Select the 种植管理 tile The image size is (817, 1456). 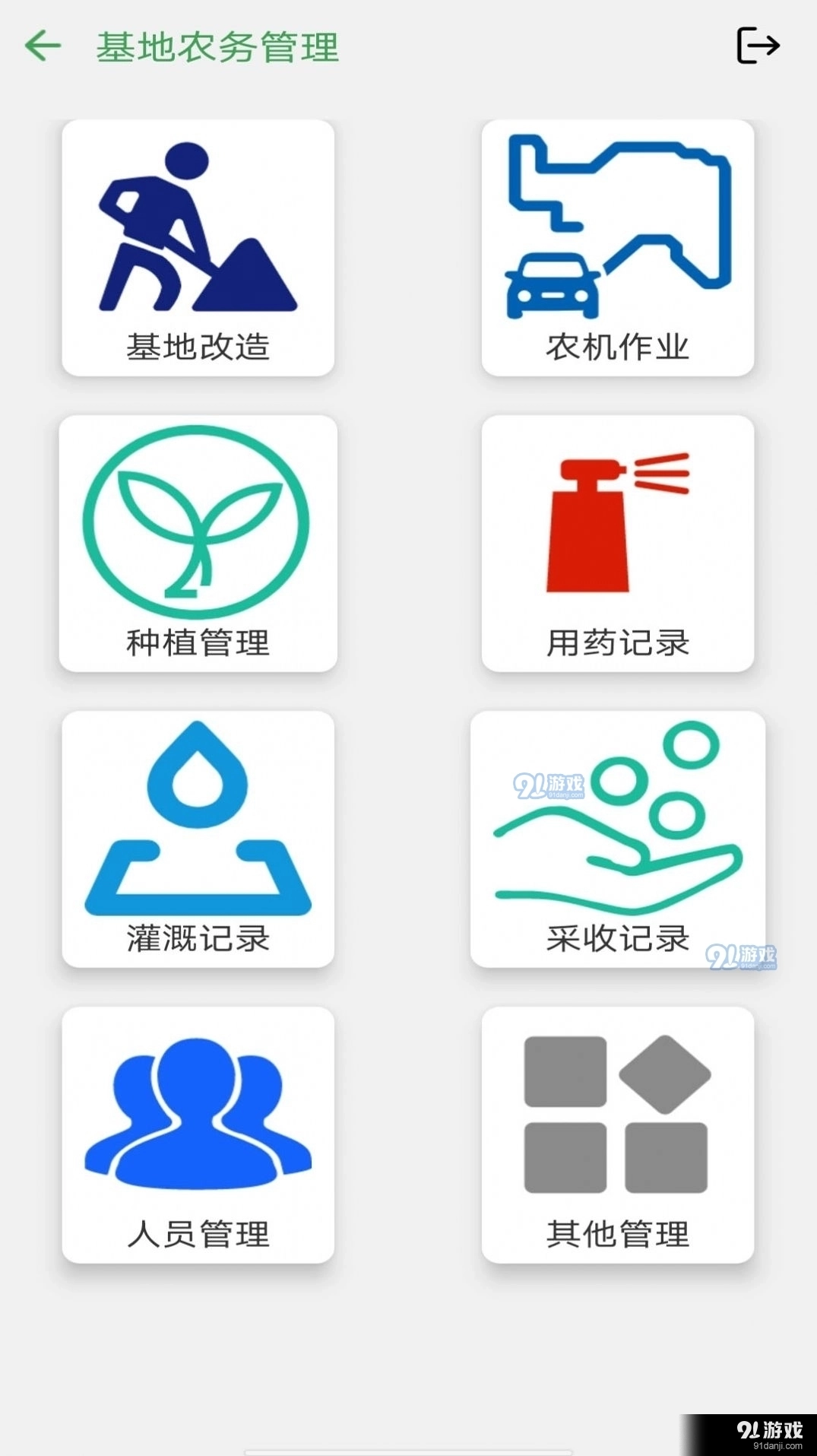[x=198, y=543]
